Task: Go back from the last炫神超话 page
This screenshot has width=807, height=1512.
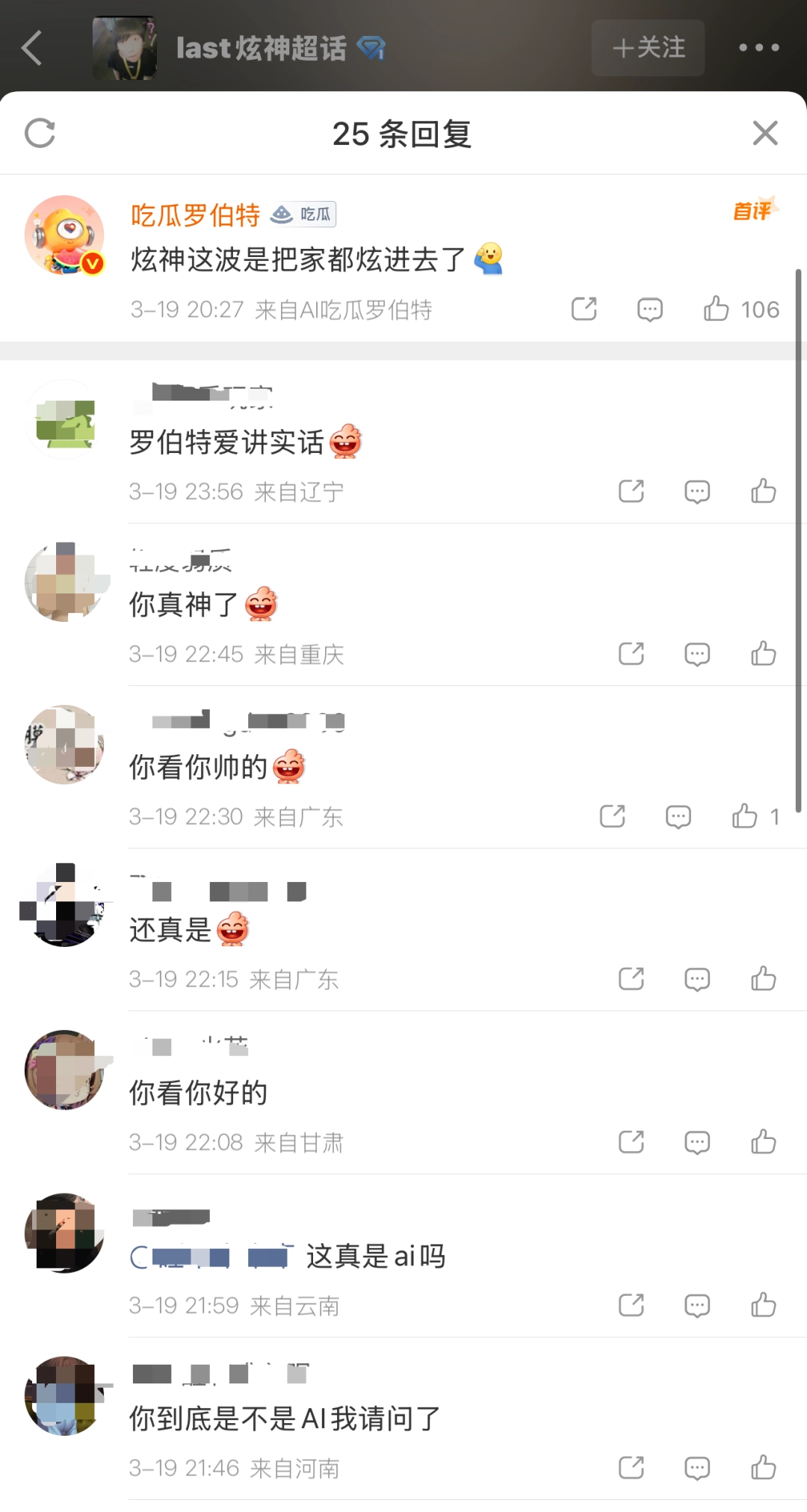Action: 31,48
